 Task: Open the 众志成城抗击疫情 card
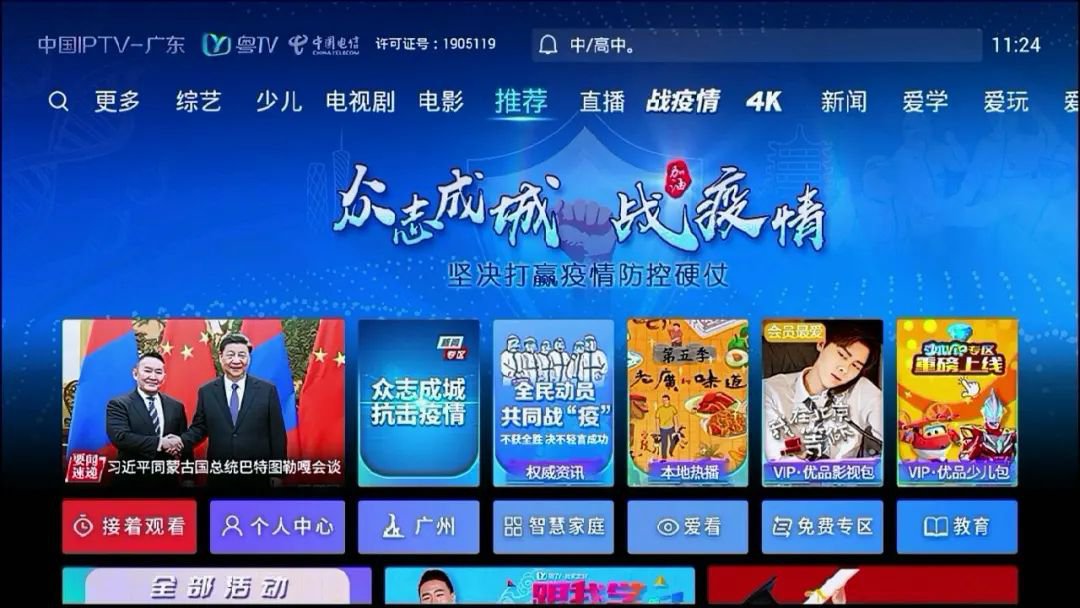click(419, 402)
